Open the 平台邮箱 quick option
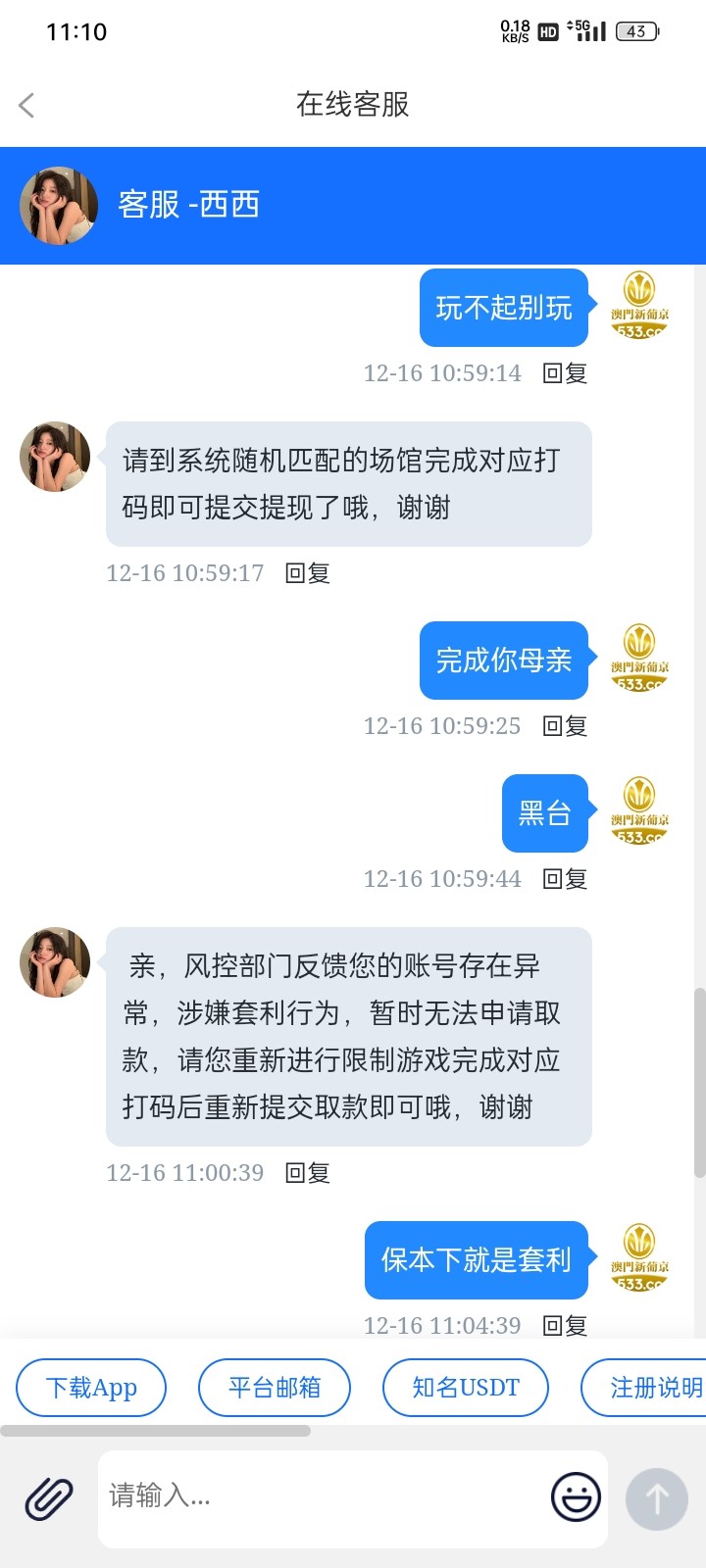 [275, 1388]
